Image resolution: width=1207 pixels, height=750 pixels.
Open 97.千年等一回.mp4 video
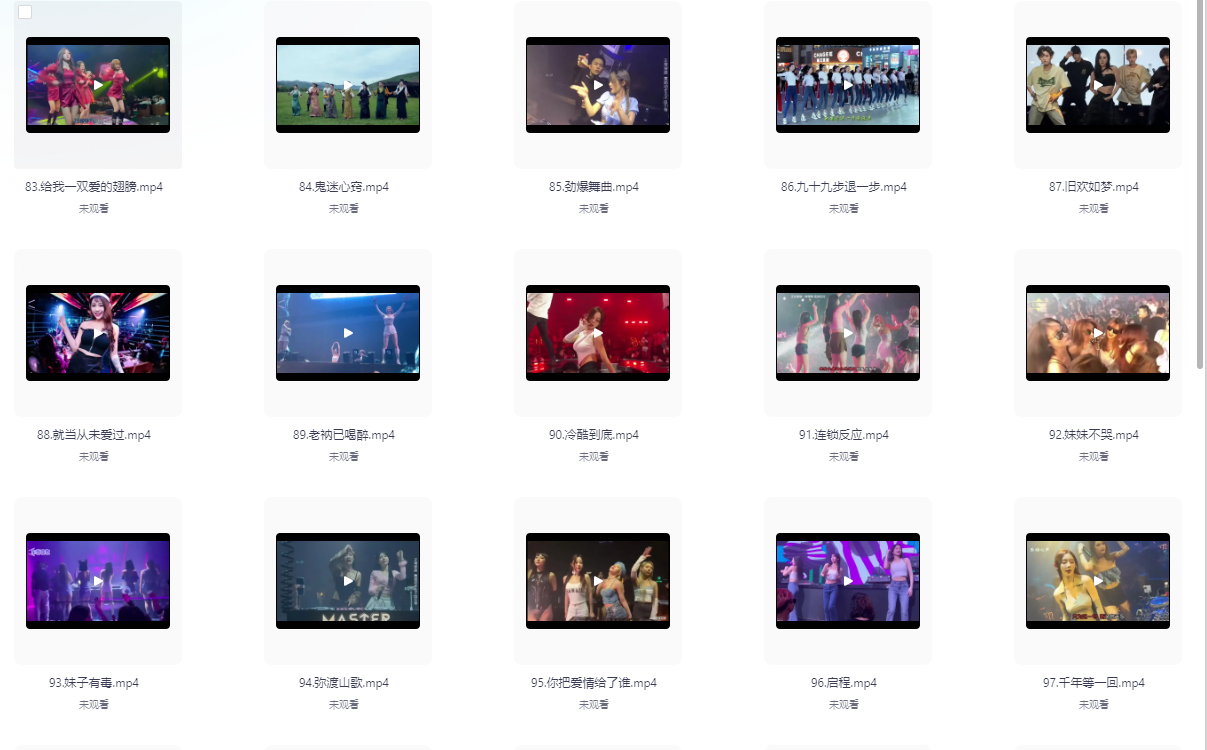[1098, 581]
